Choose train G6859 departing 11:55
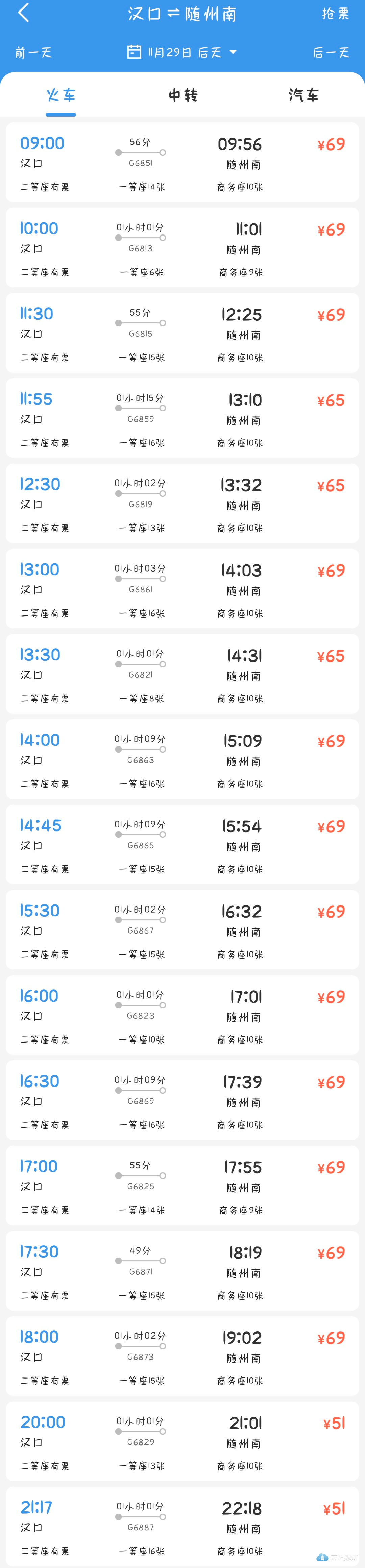This screenshot has height=1568, width=365. point(182,419)
